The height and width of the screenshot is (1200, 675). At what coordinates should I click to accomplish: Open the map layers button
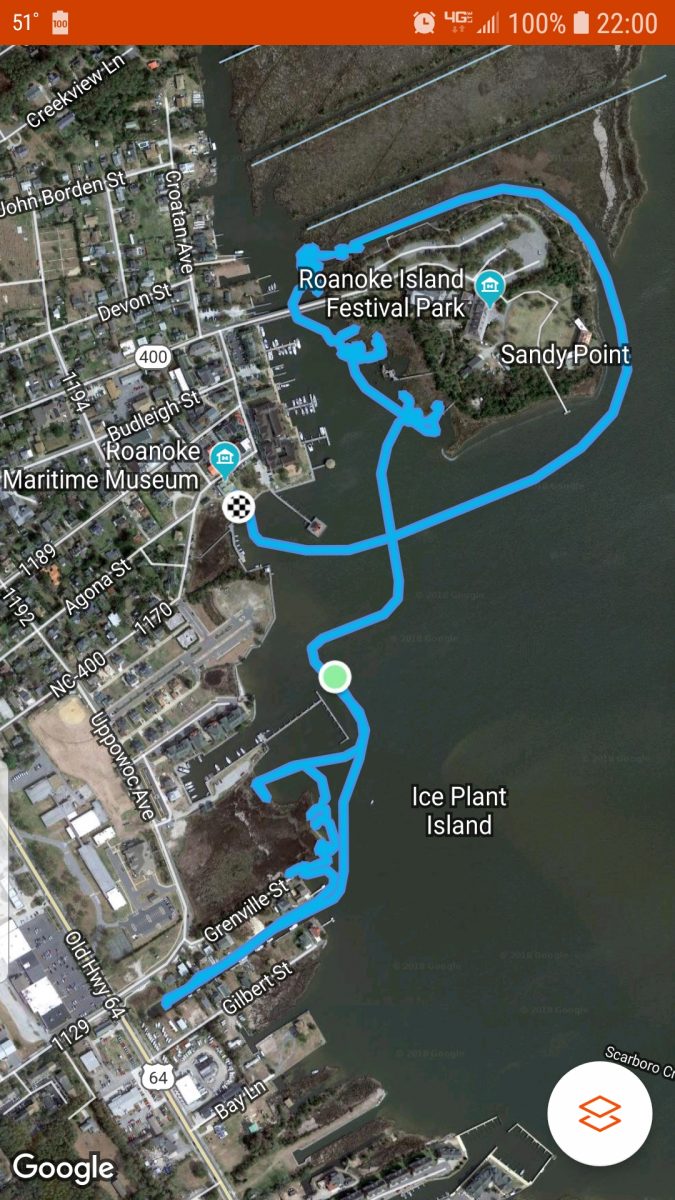(x=600, y=1112)
